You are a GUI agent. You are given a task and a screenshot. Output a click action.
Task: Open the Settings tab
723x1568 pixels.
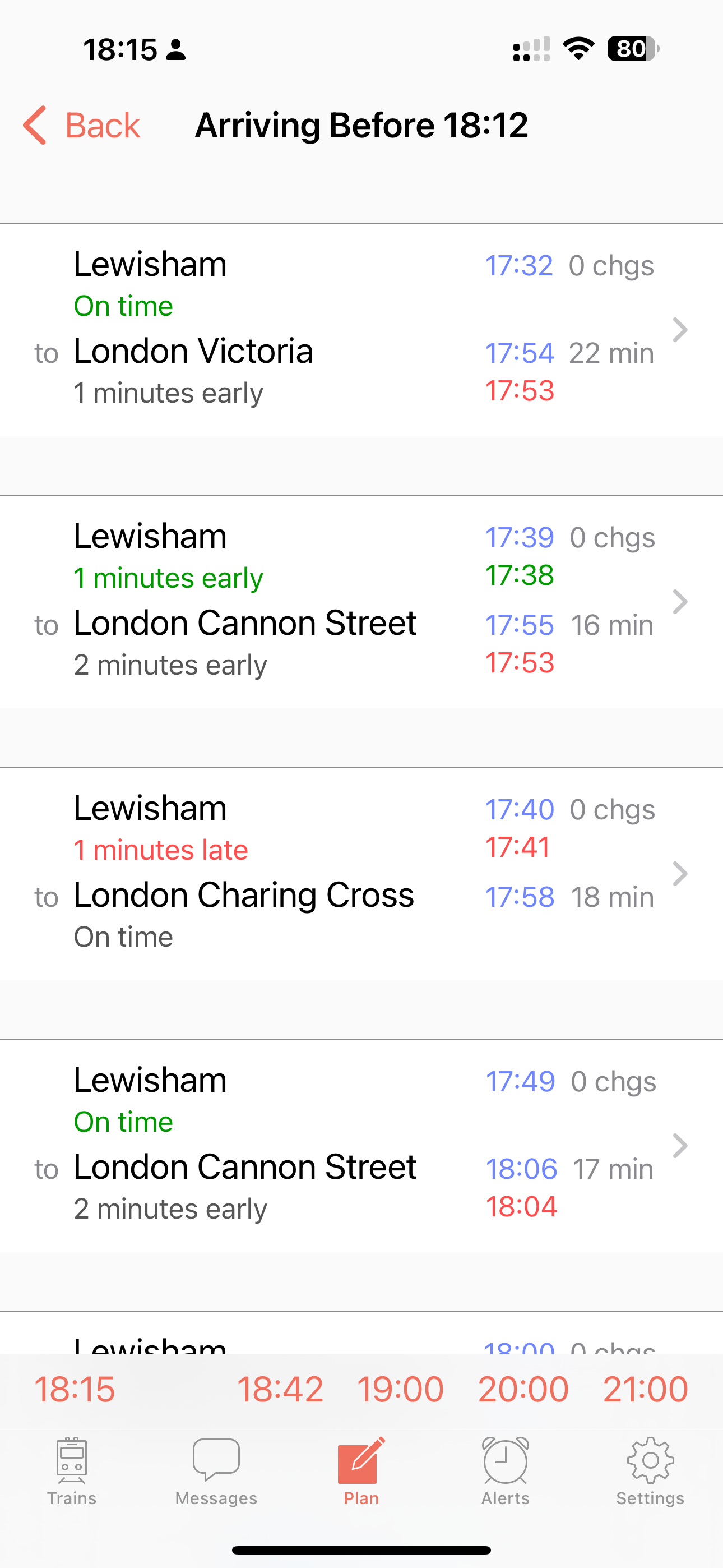[x=650, y=1471]
